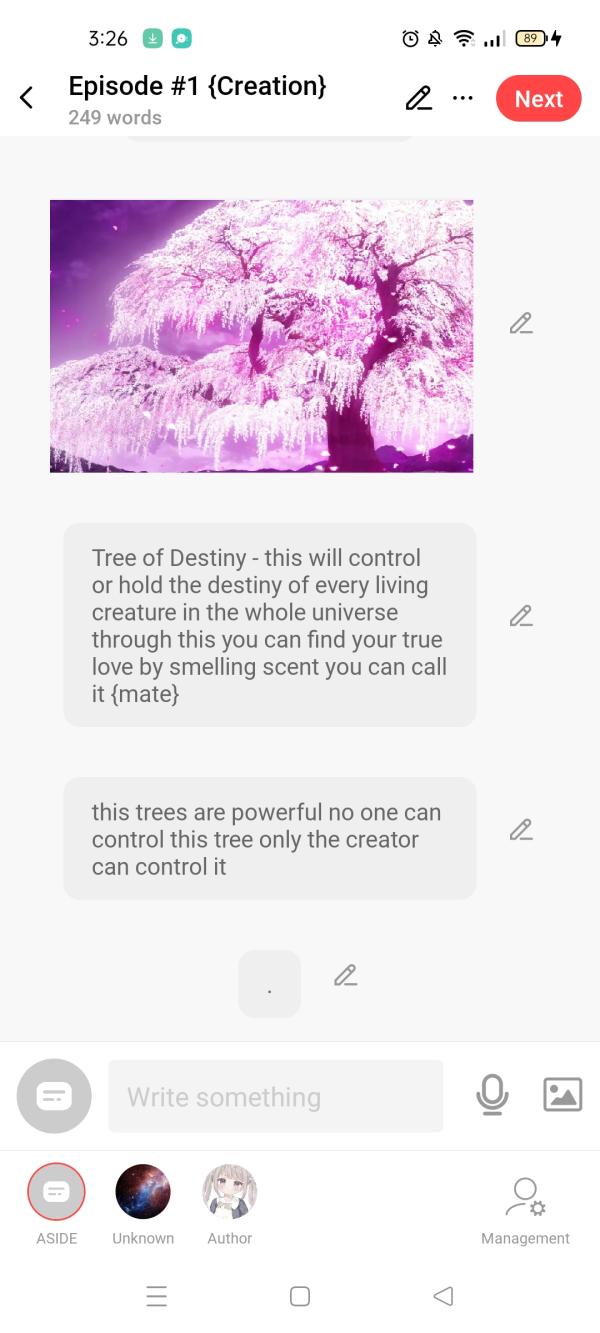600x1333 pixels.
Task: Insert a picture from gallery
Action: point(562,1095)
